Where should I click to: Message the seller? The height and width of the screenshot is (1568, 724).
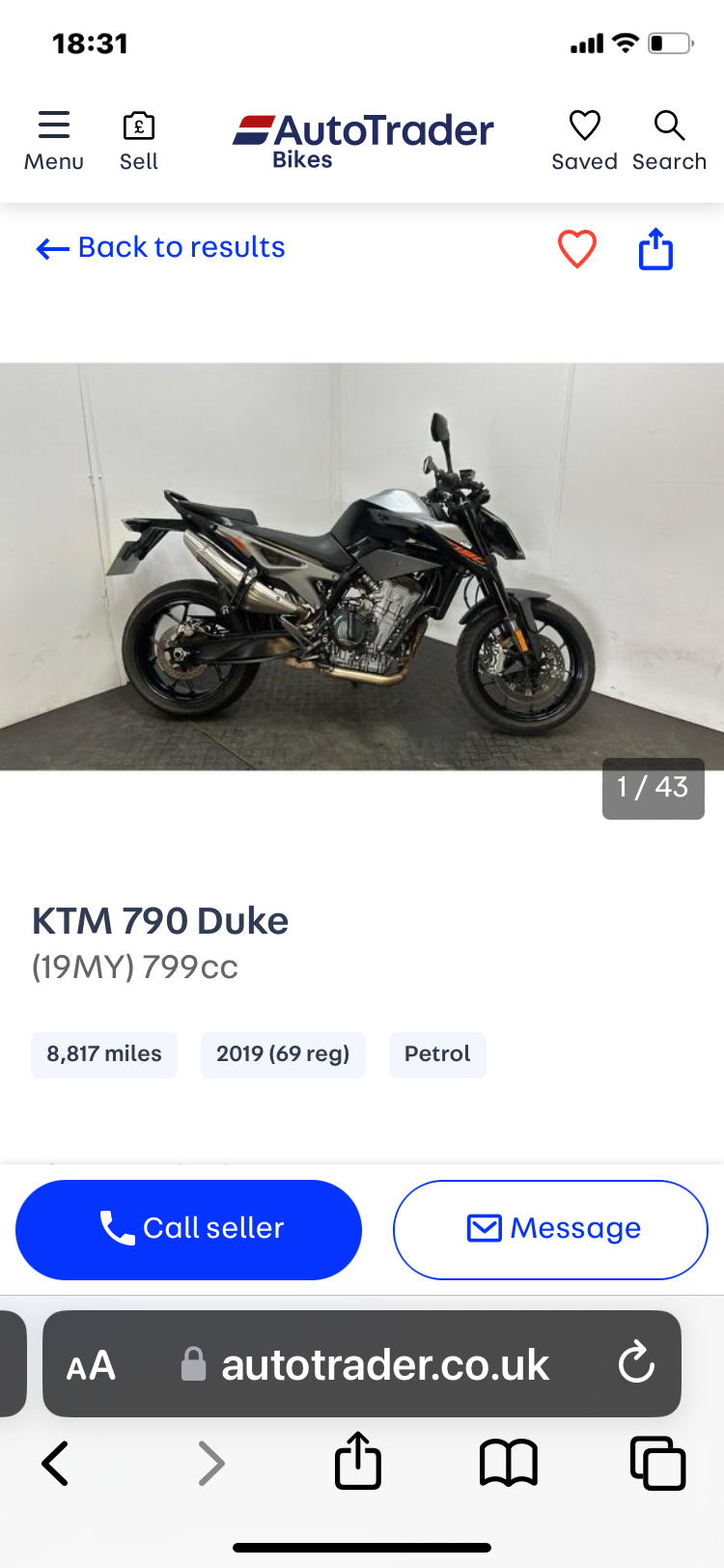(550, 1229)
